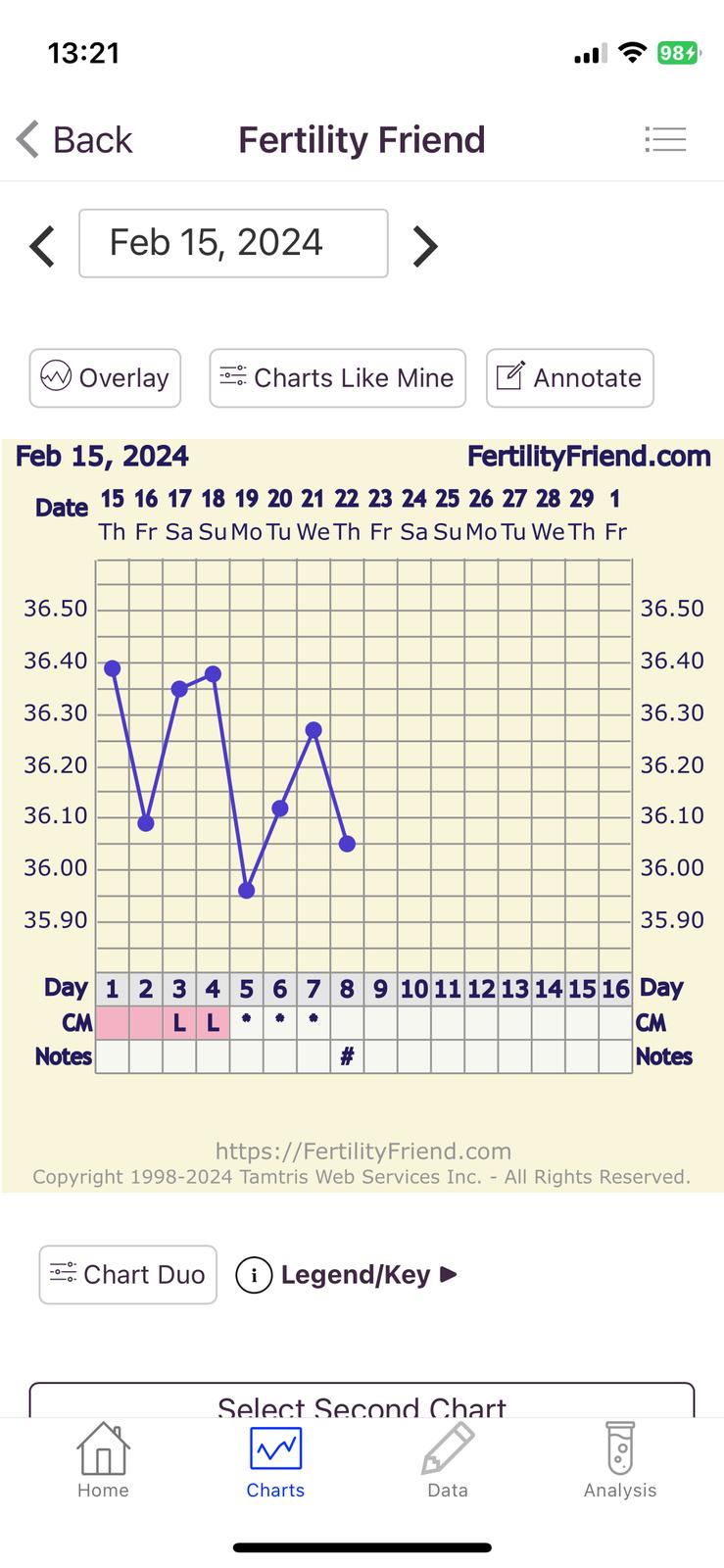The height and width of the screenshot is (1568, 724).
Task: Open the top-right list menu
Action: 665,139
